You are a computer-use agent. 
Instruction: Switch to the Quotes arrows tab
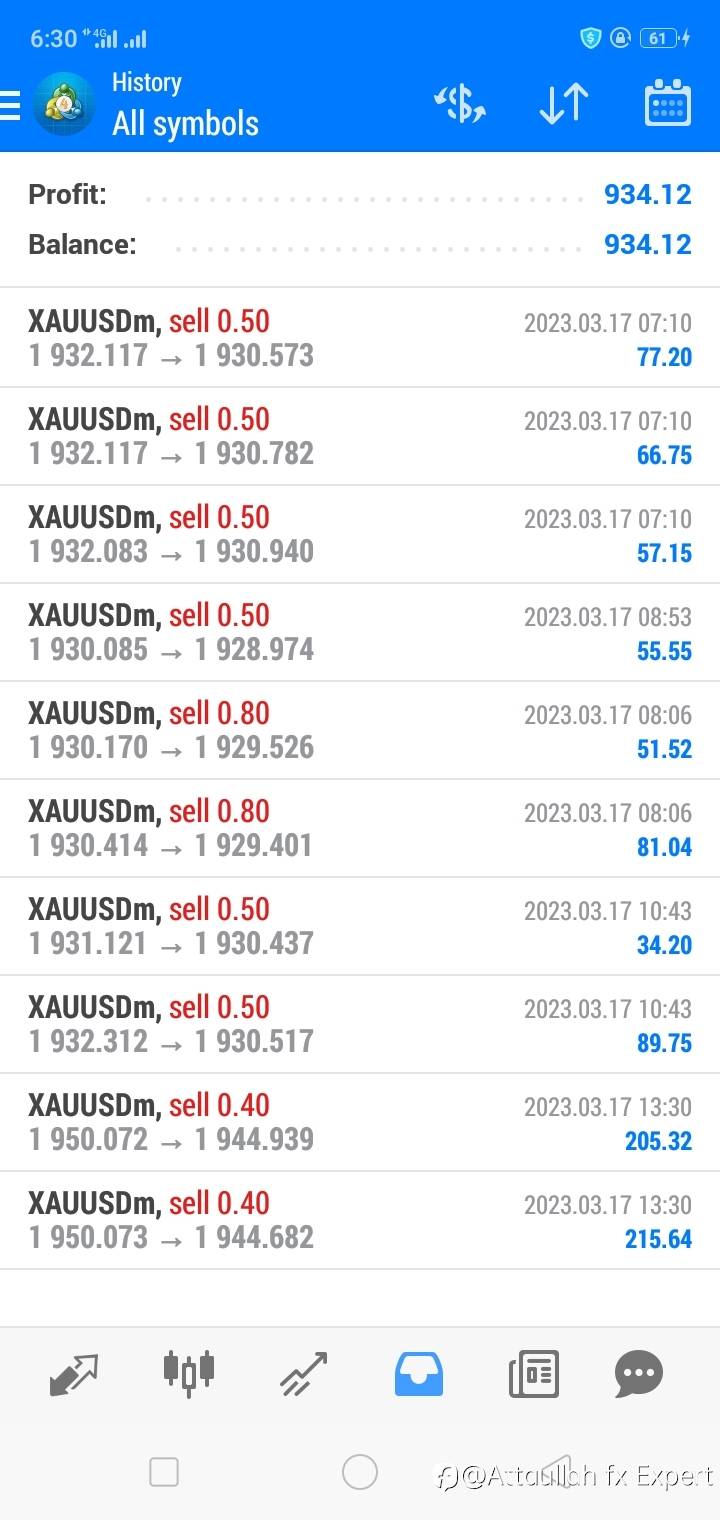tap(74, 1374)
